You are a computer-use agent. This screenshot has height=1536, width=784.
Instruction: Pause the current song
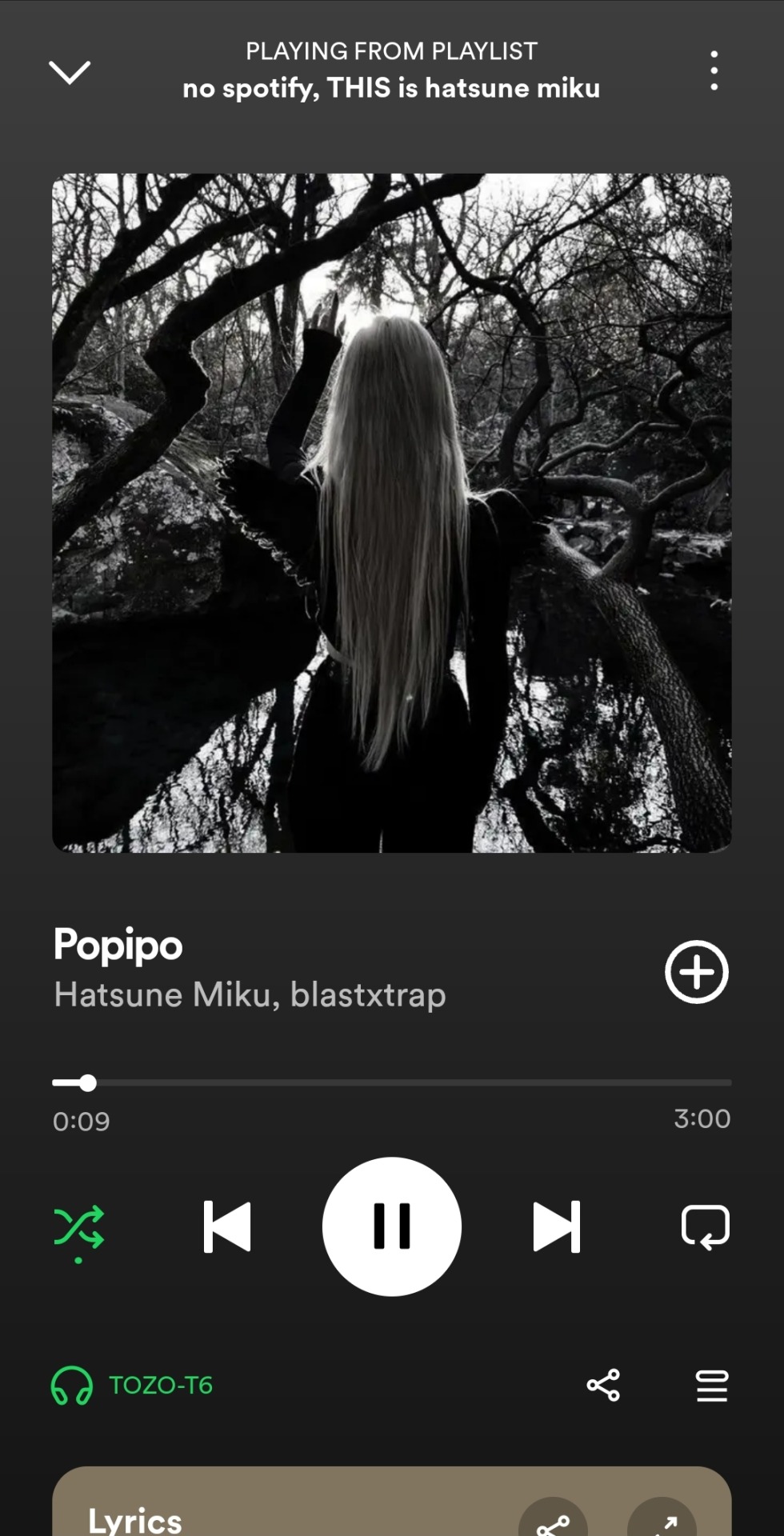(x=392, y=1226)
